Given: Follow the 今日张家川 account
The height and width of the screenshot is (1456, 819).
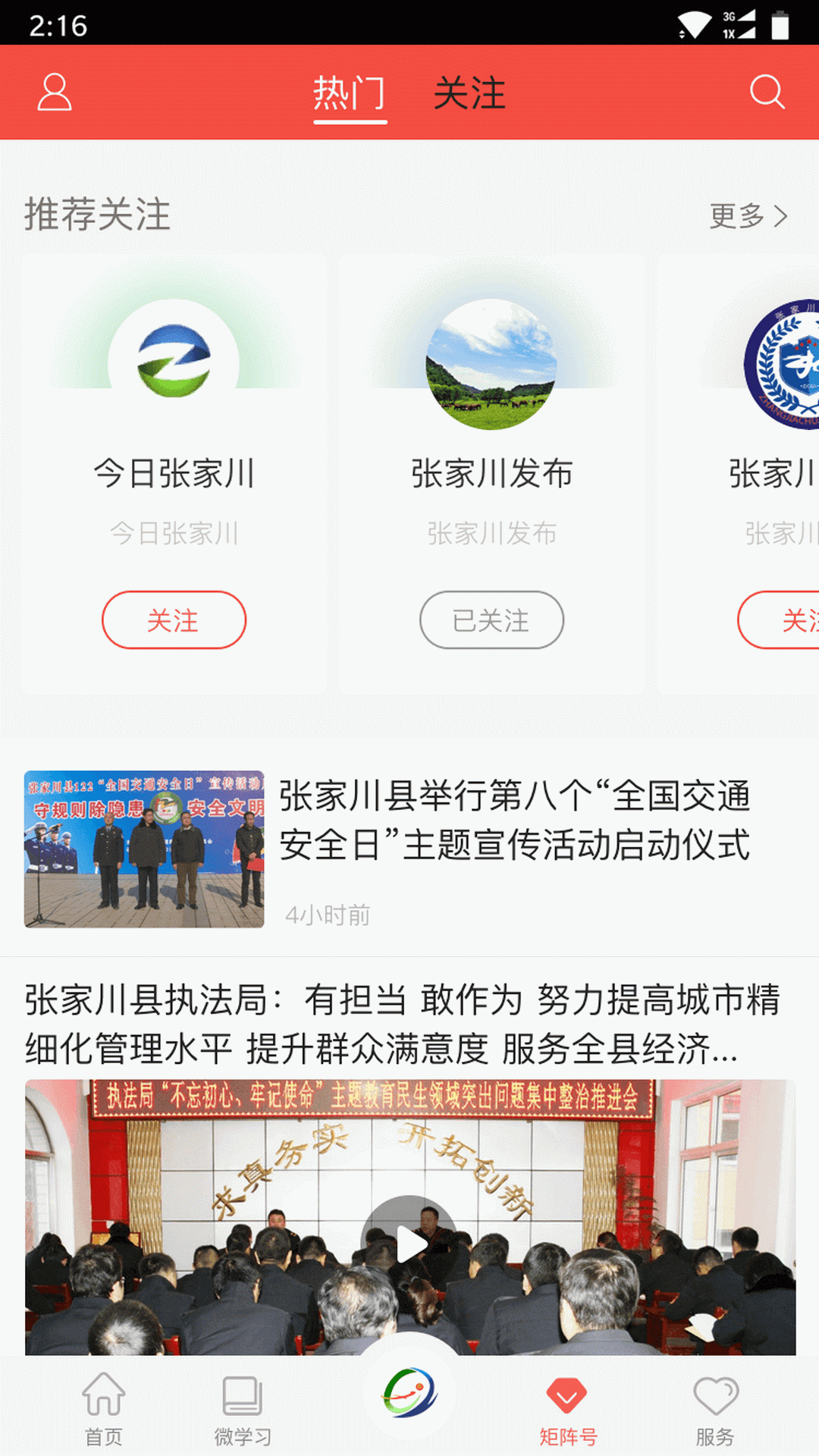Looking at the screenshot, I should pos(174,620).
